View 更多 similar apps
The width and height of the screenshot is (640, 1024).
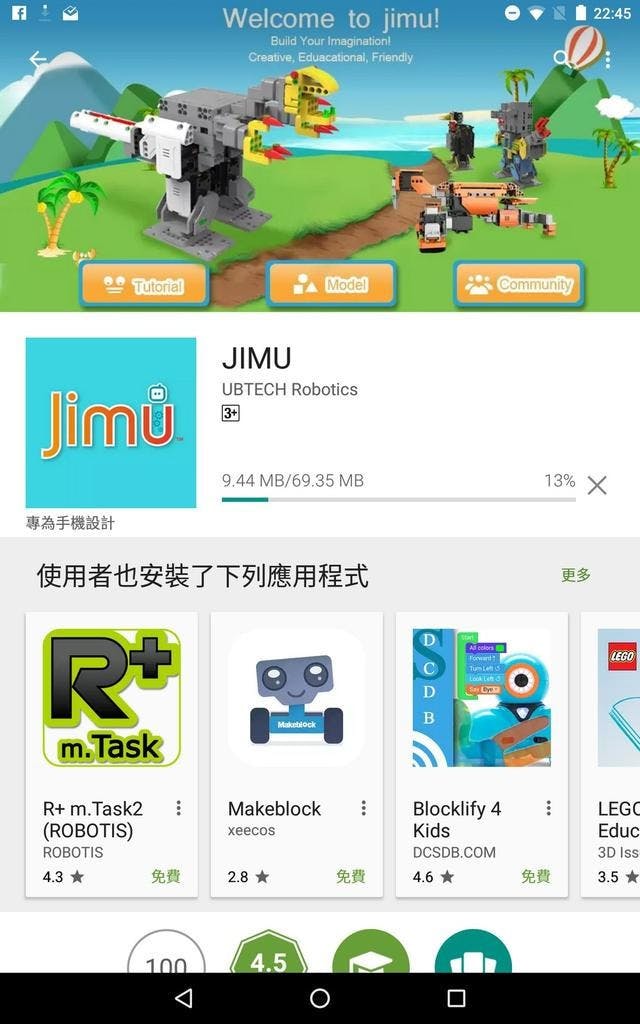coord(576,575)
